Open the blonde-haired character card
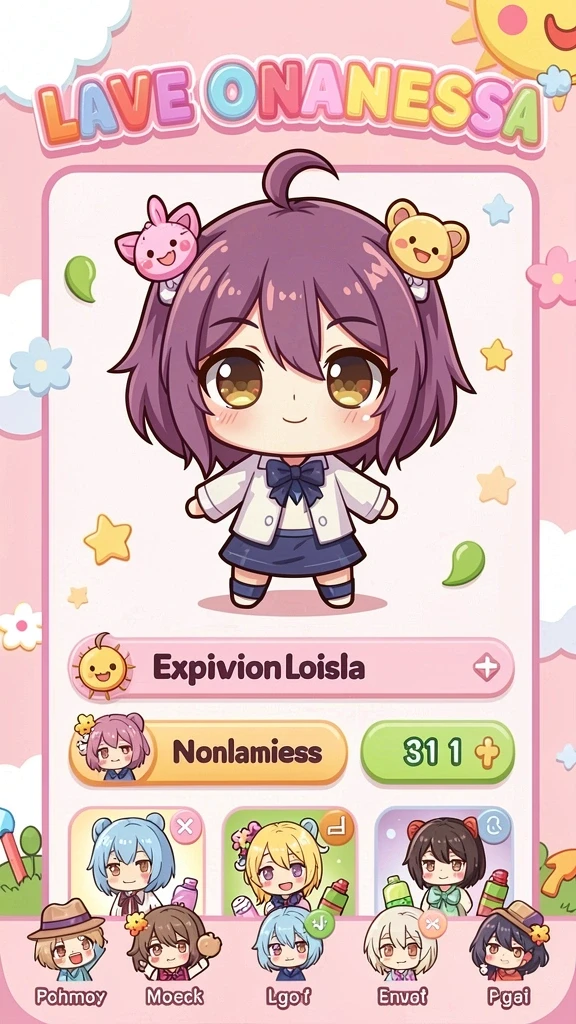576x1024 pixels. tap(289, 861)
